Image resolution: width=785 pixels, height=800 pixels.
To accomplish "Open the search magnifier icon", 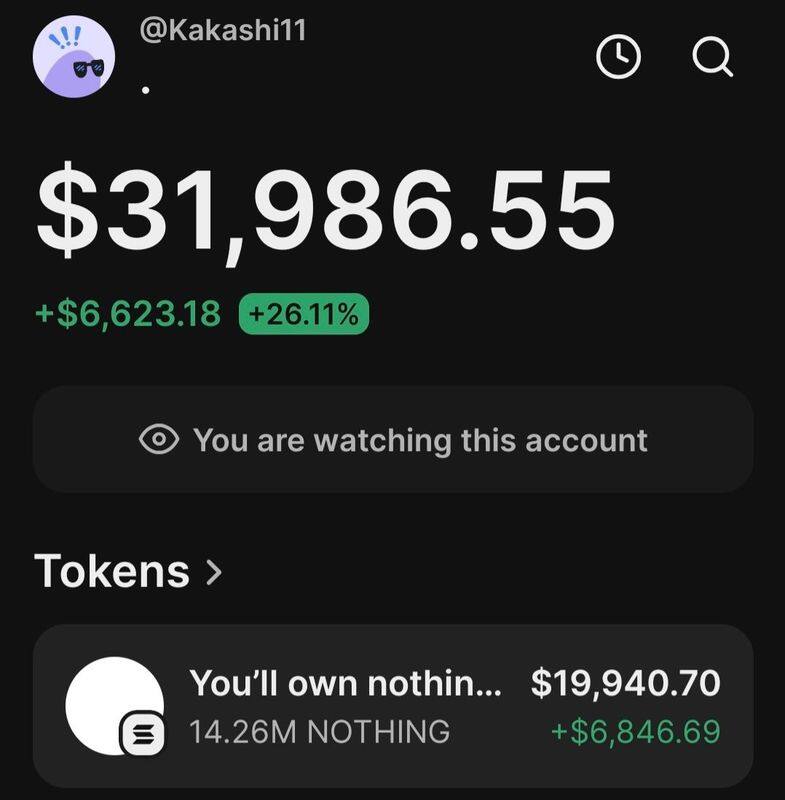I will 712,57.
